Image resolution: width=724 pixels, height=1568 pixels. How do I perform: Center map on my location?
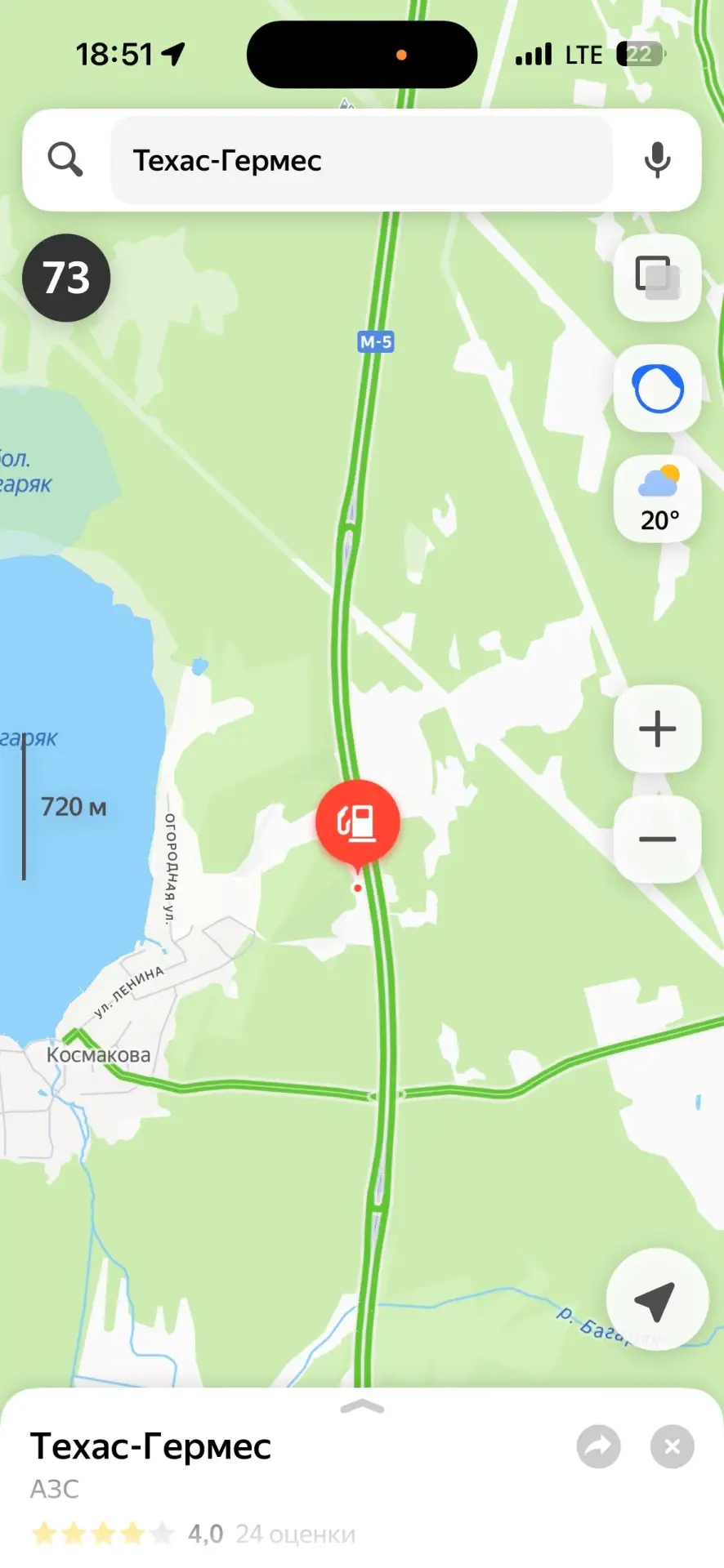(656, 1299)
